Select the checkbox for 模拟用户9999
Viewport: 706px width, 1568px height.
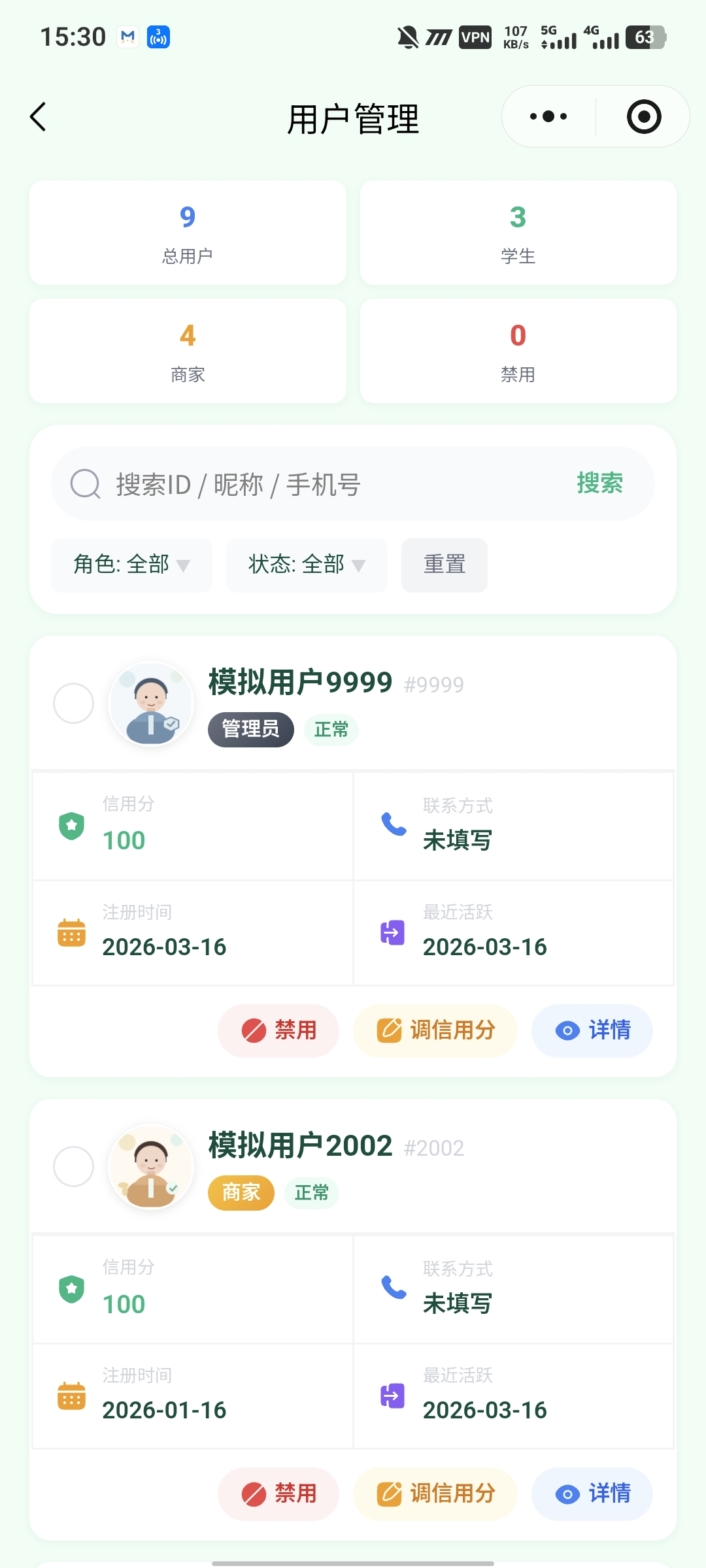click(x=73, y=704)
